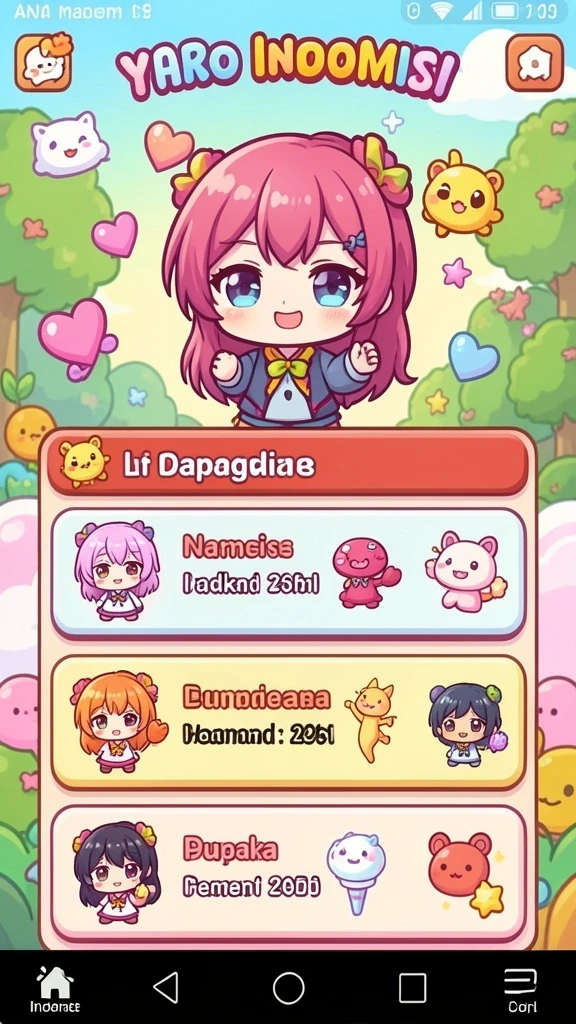
Task: Open the Pupaka character card
Action: [288, 873]
